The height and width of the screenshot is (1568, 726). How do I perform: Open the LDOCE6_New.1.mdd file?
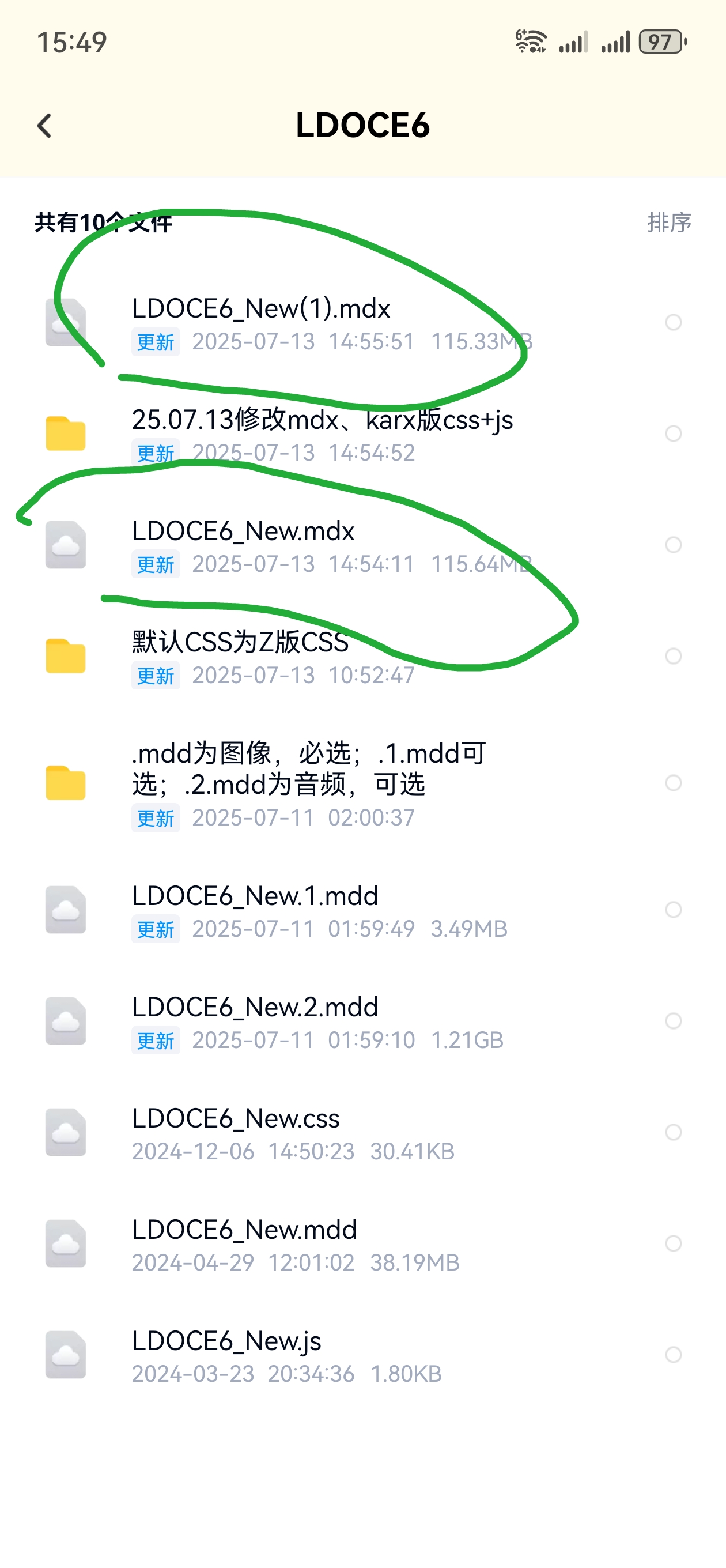362,910
